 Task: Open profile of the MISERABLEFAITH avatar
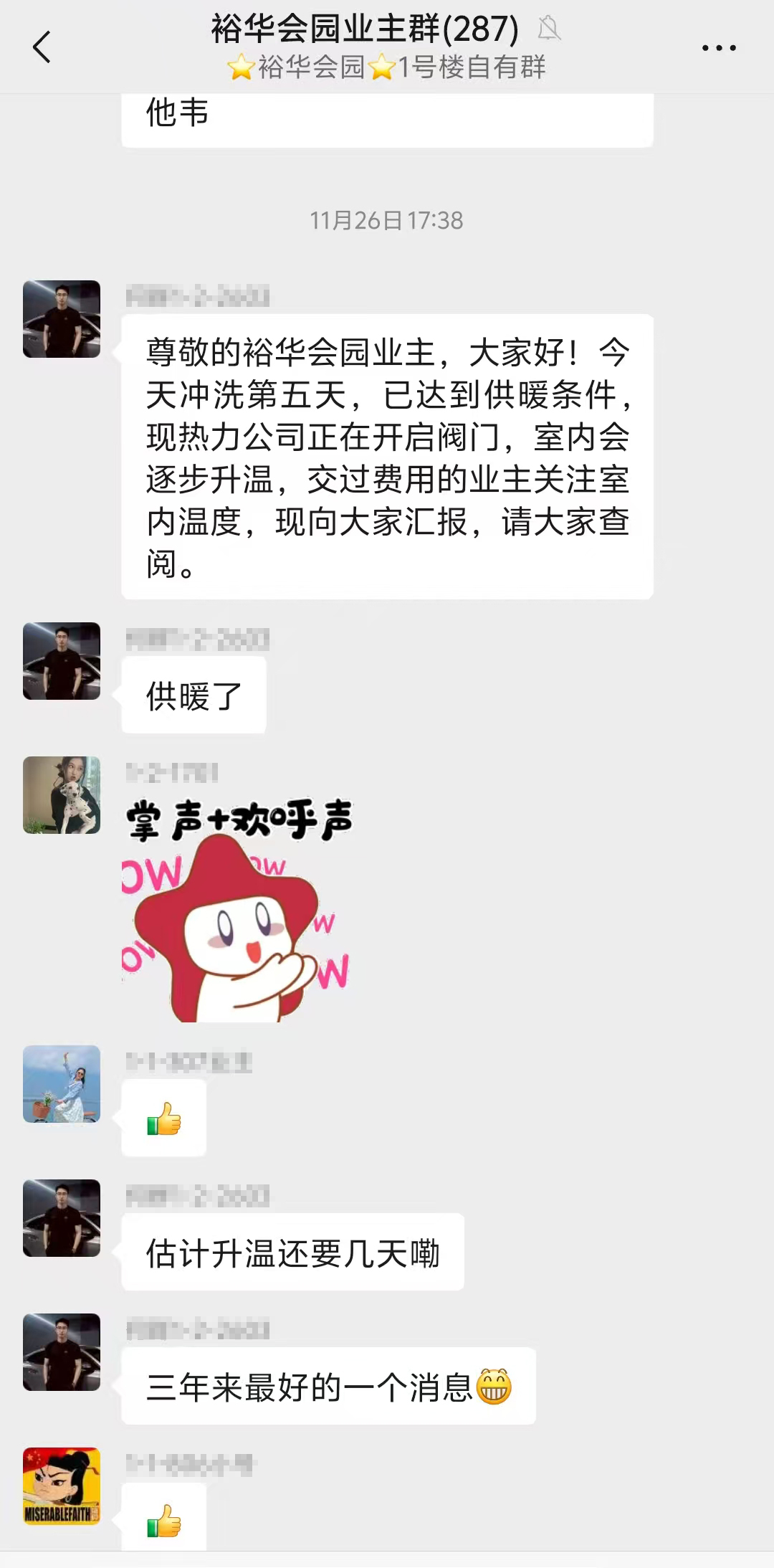[x=62, y=1486]
